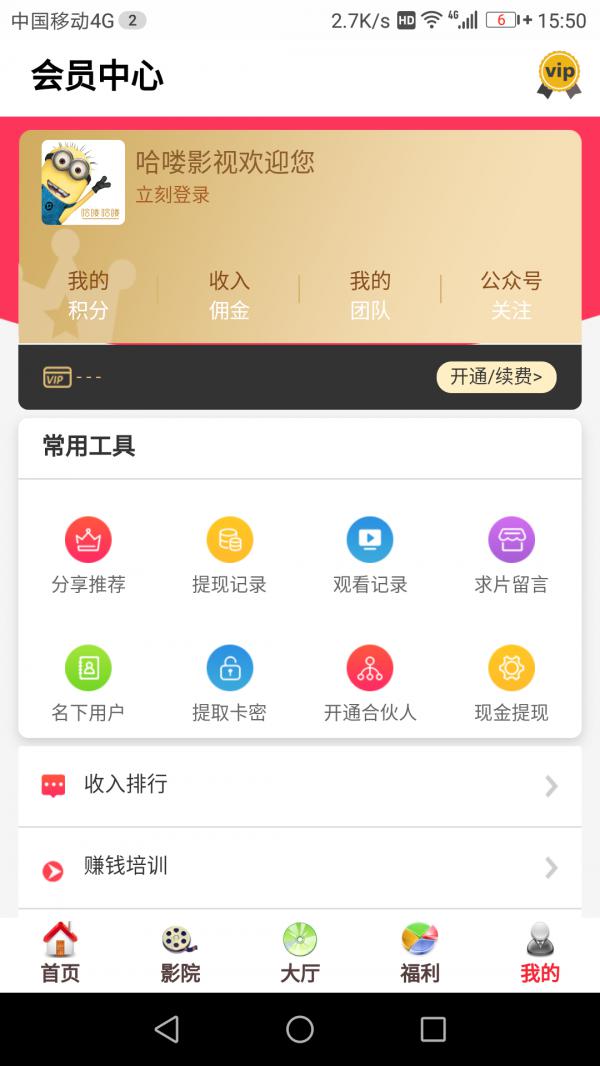600x1066 pixels.
Task: Tap the VIP badge in the top bar
Action: [x=558, y=75]
